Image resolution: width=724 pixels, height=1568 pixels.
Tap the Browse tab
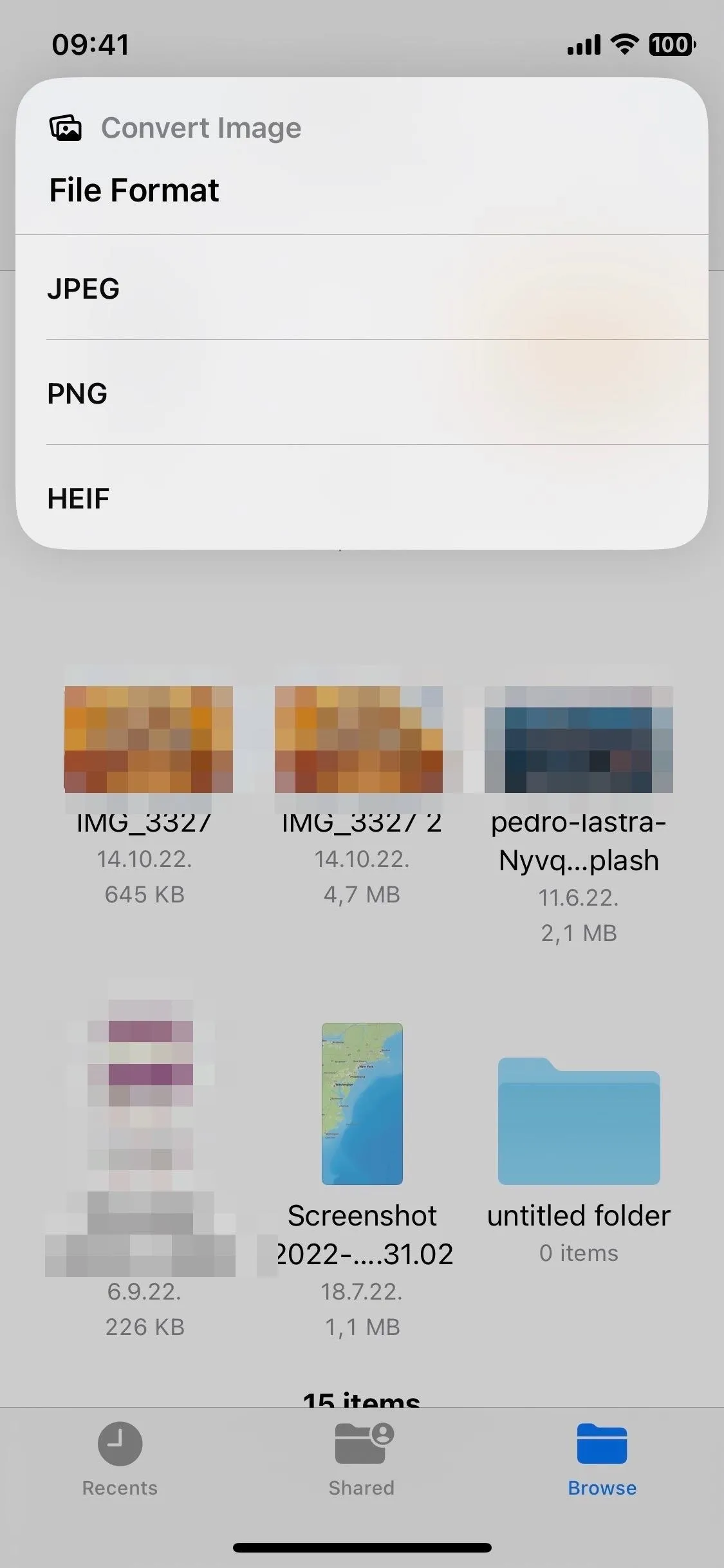click(x=602, y=1460)
